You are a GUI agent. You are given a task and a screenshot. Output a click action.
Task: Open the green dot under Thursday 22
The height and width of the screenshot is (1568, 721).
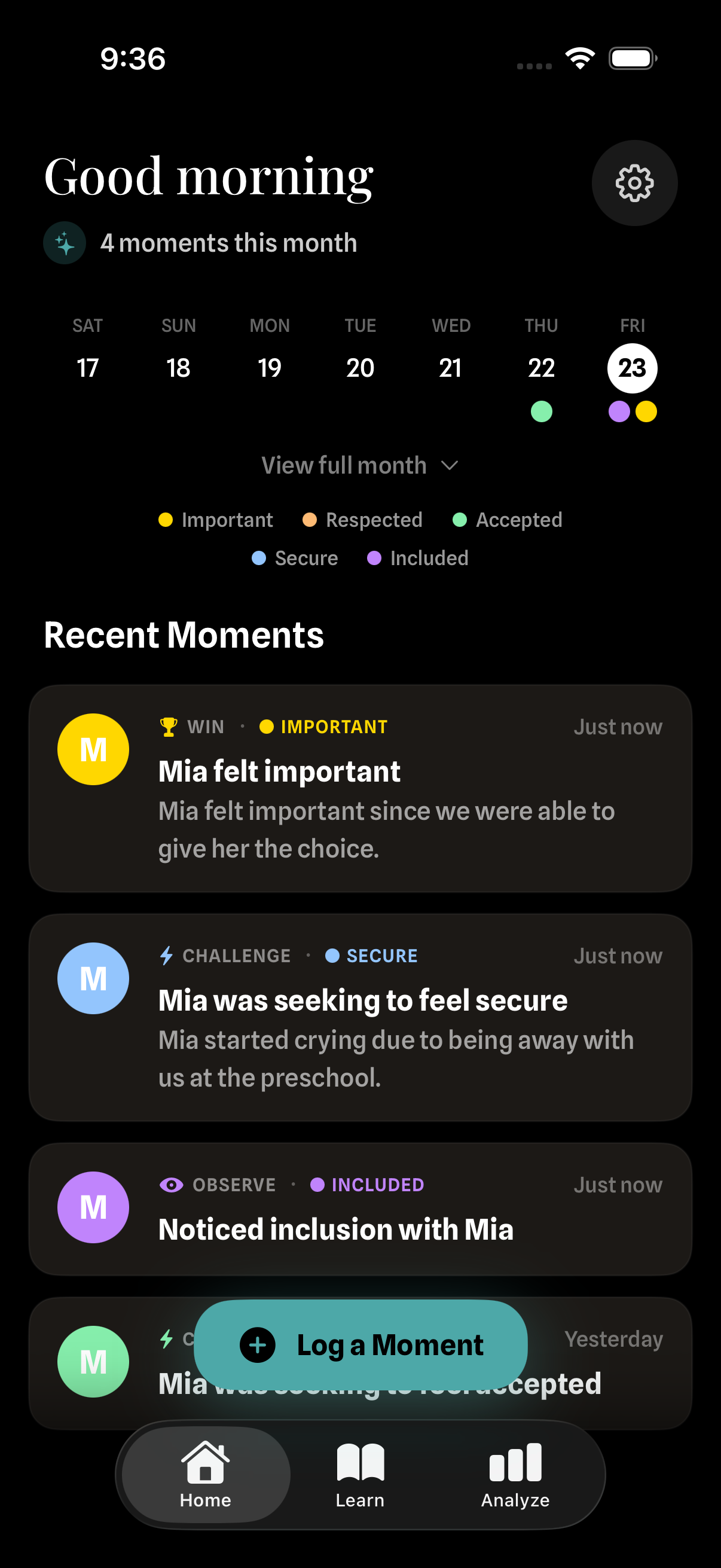tap(541, 411)
